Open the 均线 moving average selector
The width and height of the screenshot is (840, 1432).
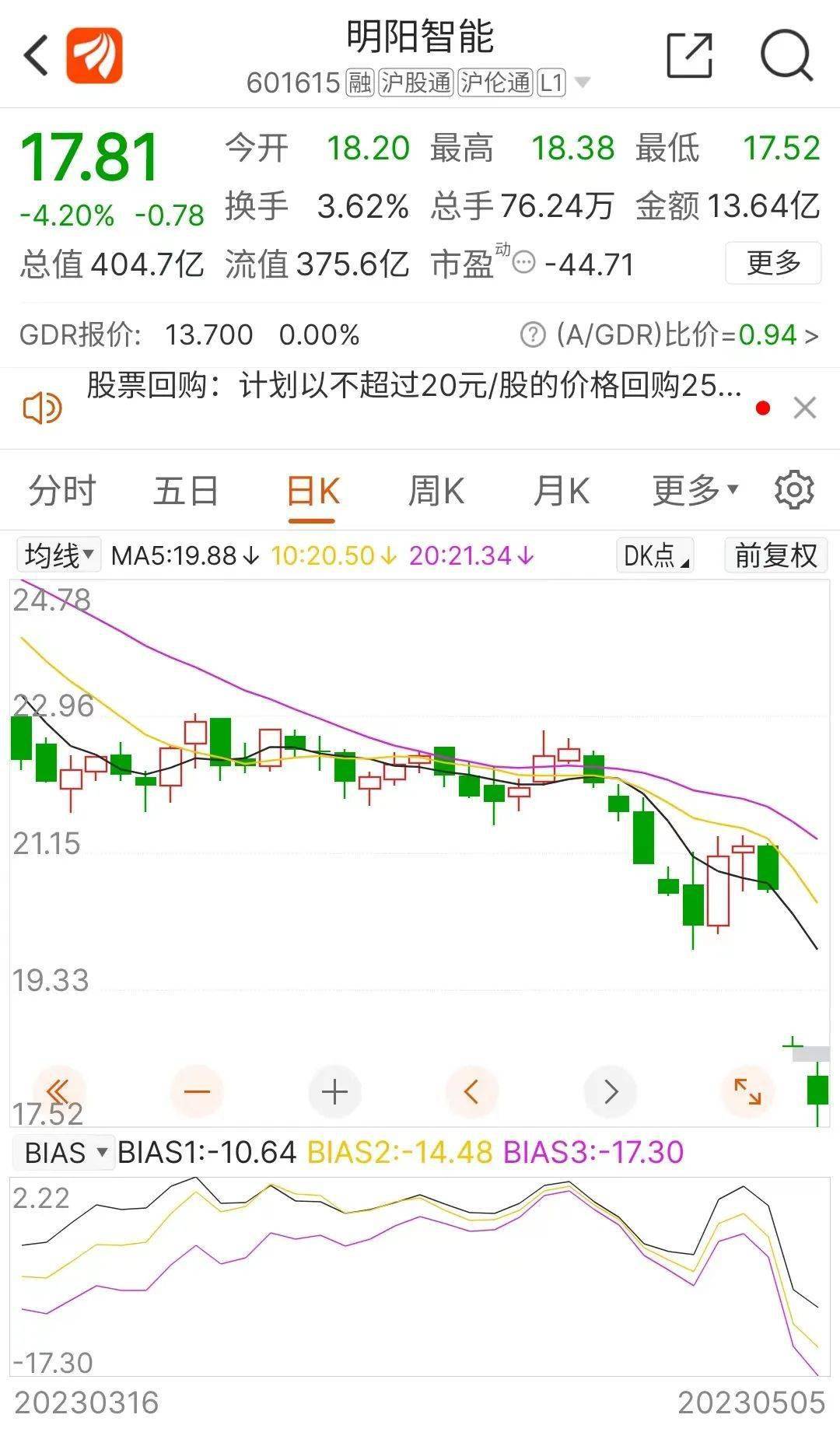tap(58, 555)
